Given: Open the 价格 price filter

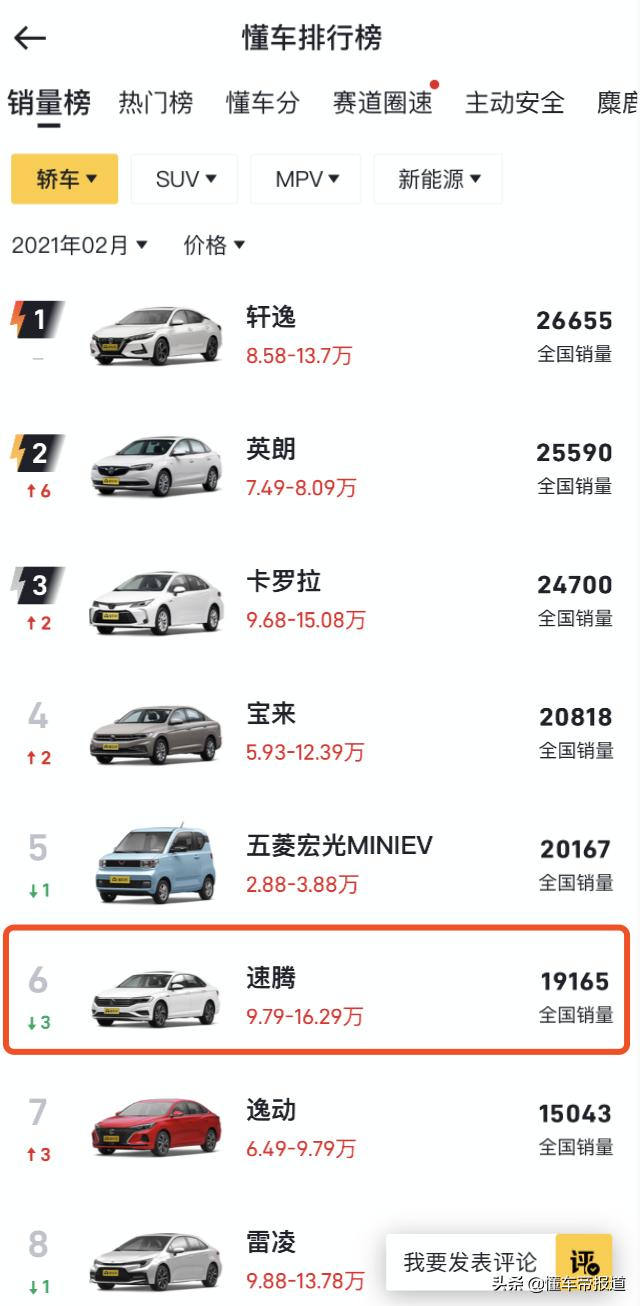Looking at the screenshot, I should point(214,245).
